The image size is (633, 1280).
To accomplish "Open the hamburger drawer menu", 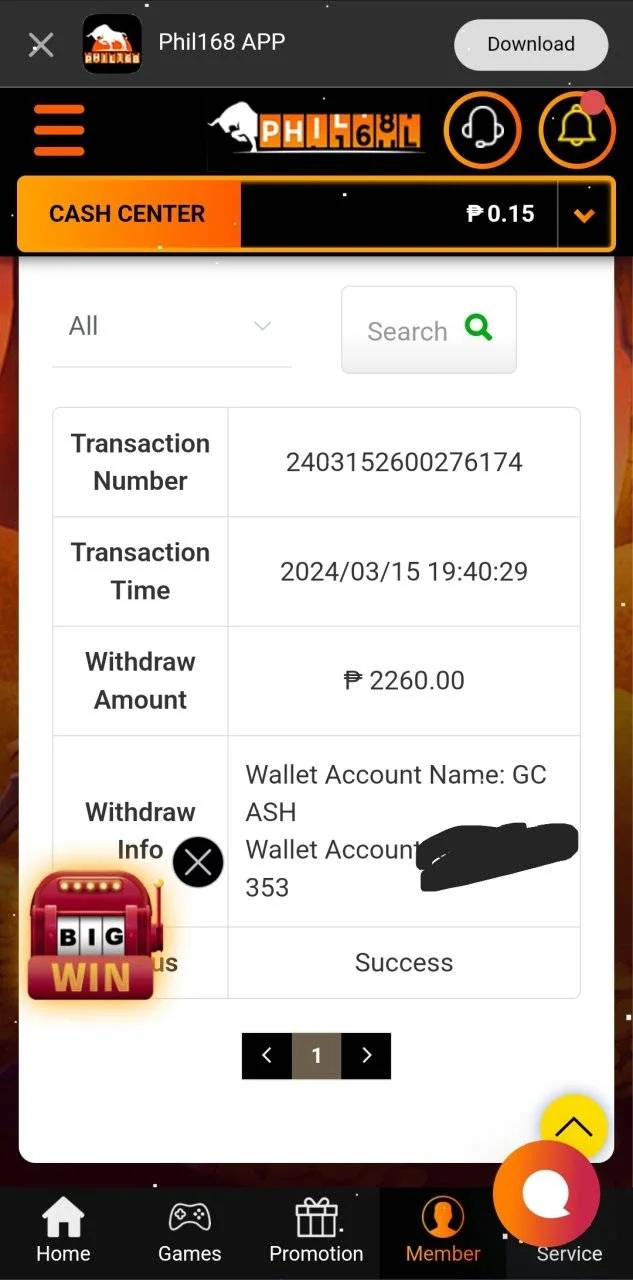I will coord(59,130).
